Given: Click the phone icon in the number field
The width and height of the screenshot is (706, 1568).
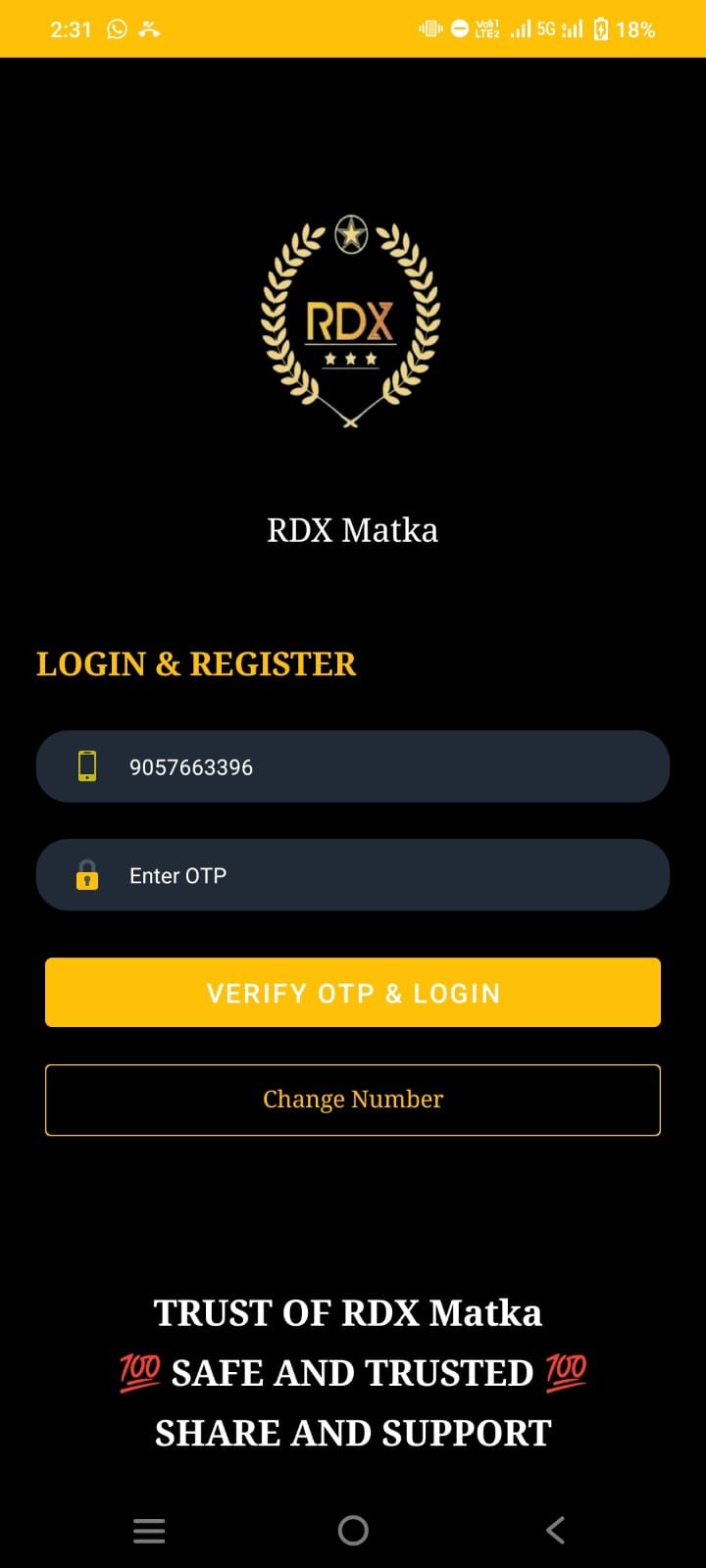Looking at the screenshot, I should pos(89,766).
